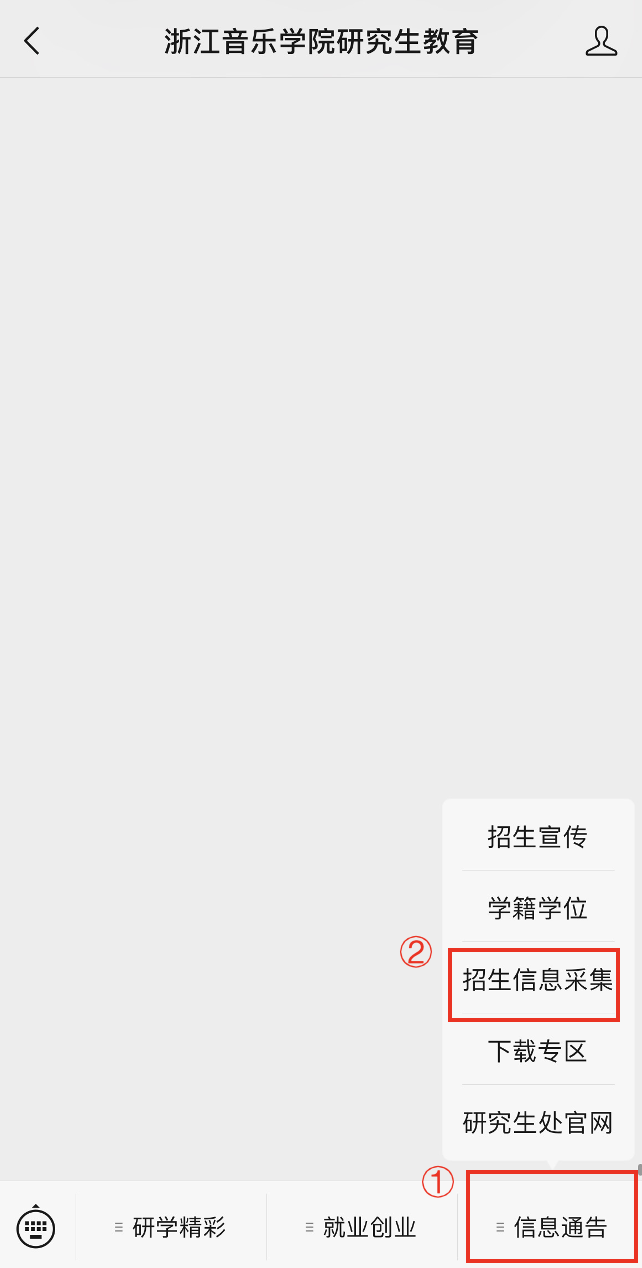Open the 下载专区 option
This screenshot has height=1268, width=642.
point(538,1051)
